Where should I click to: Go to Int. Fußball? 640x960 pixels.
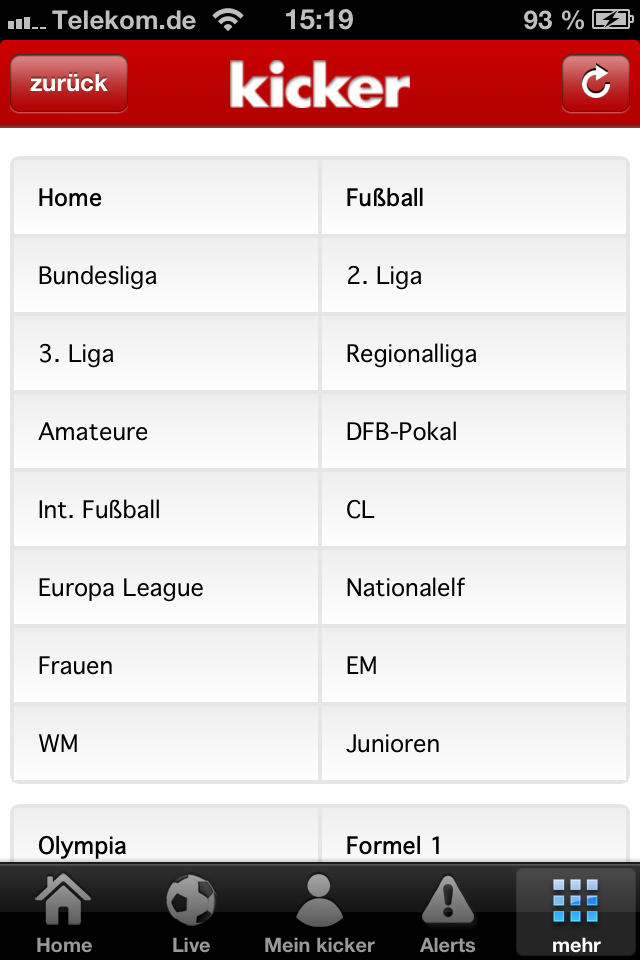[x=166, y=509]
